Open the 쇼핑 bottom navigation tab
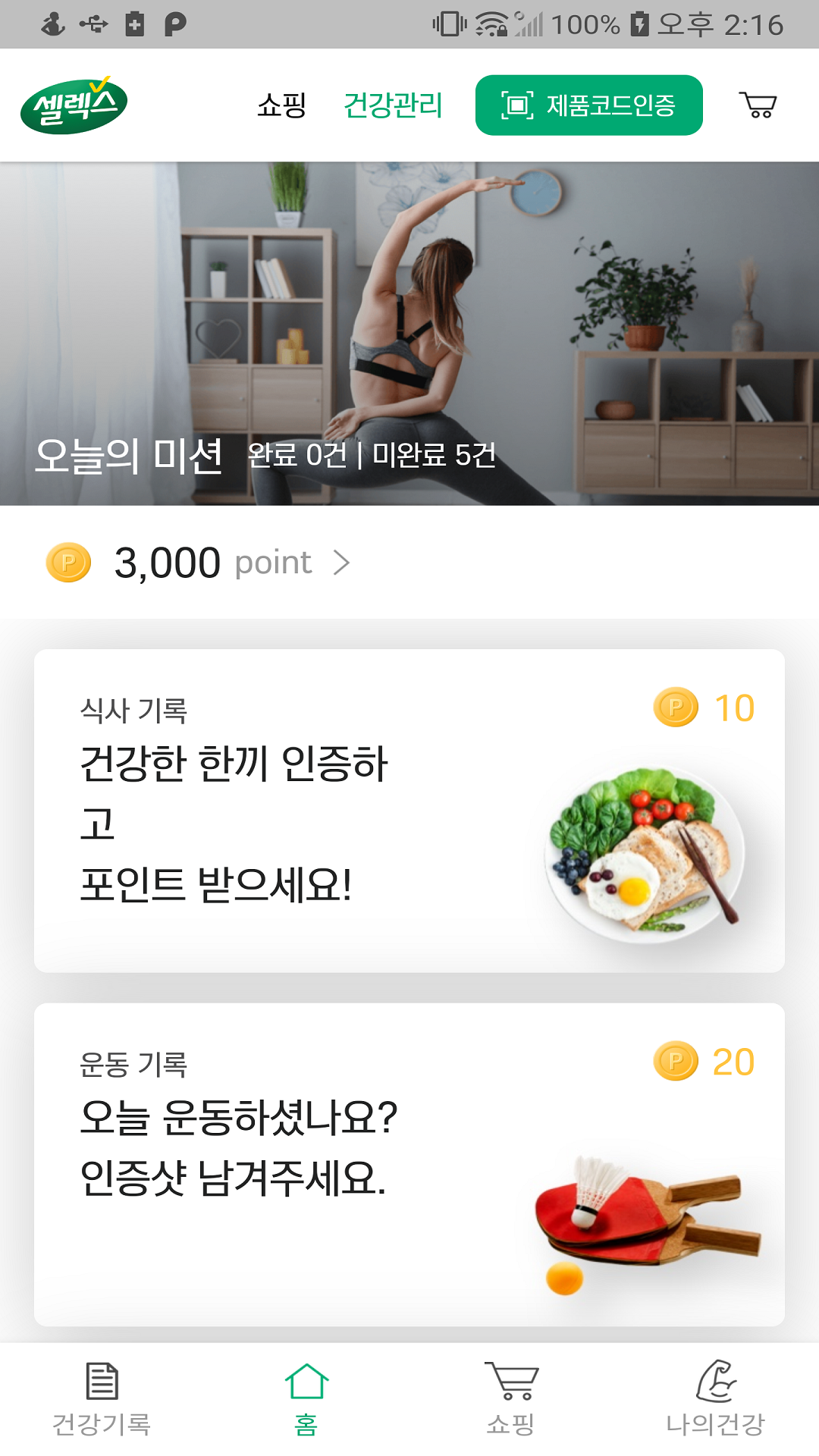The width and height of the screenshot is (819, 1456). point(511,1400)
